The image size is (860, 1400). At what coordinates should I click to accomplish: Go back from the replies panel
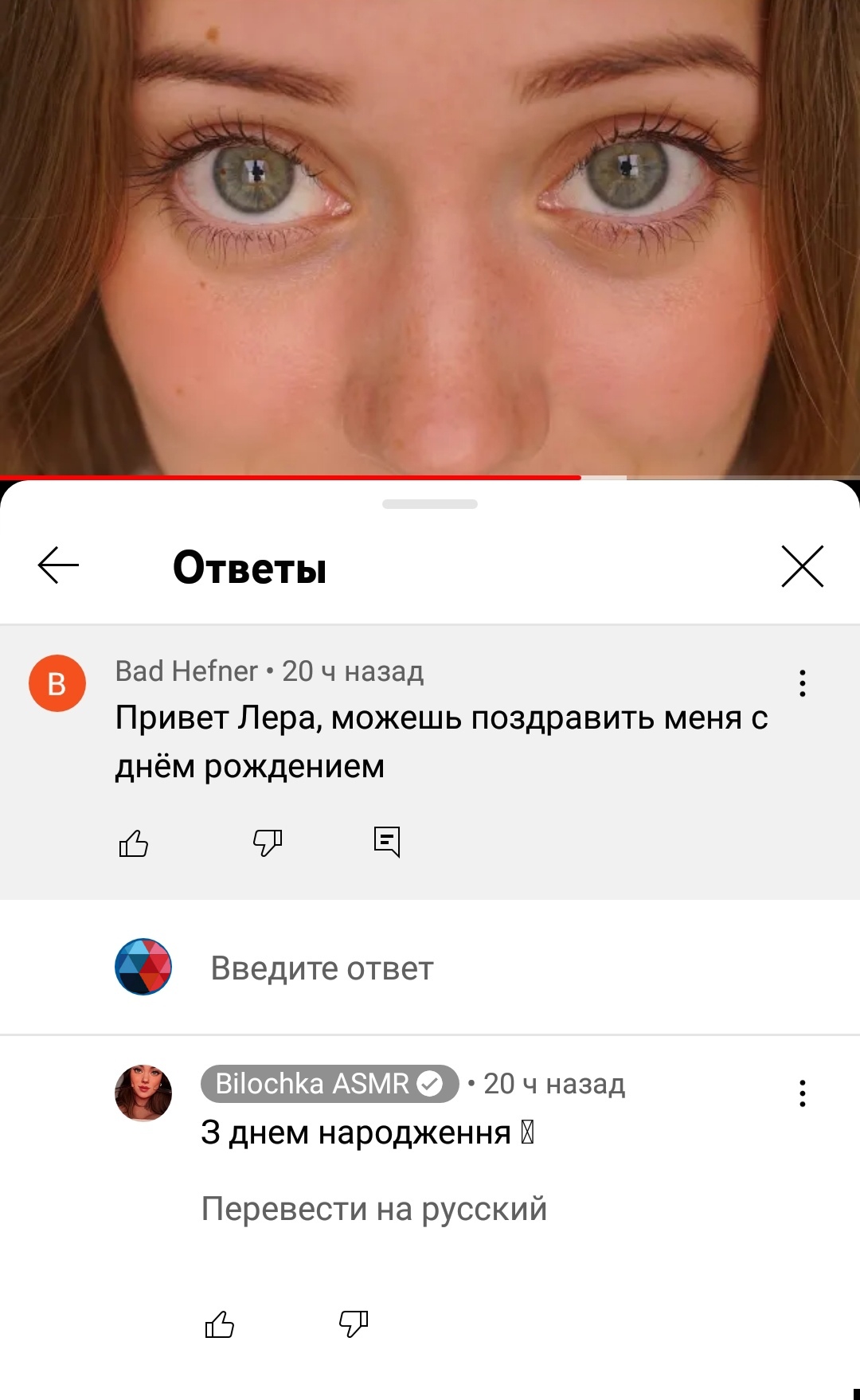(x=58, y=565)
